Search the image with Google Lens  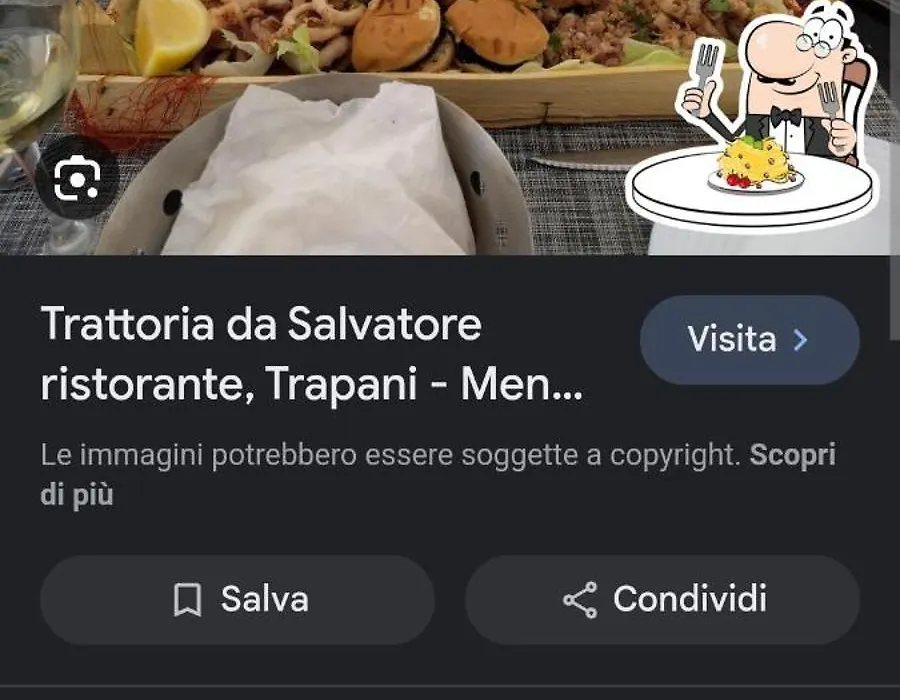tap(77, 180)
